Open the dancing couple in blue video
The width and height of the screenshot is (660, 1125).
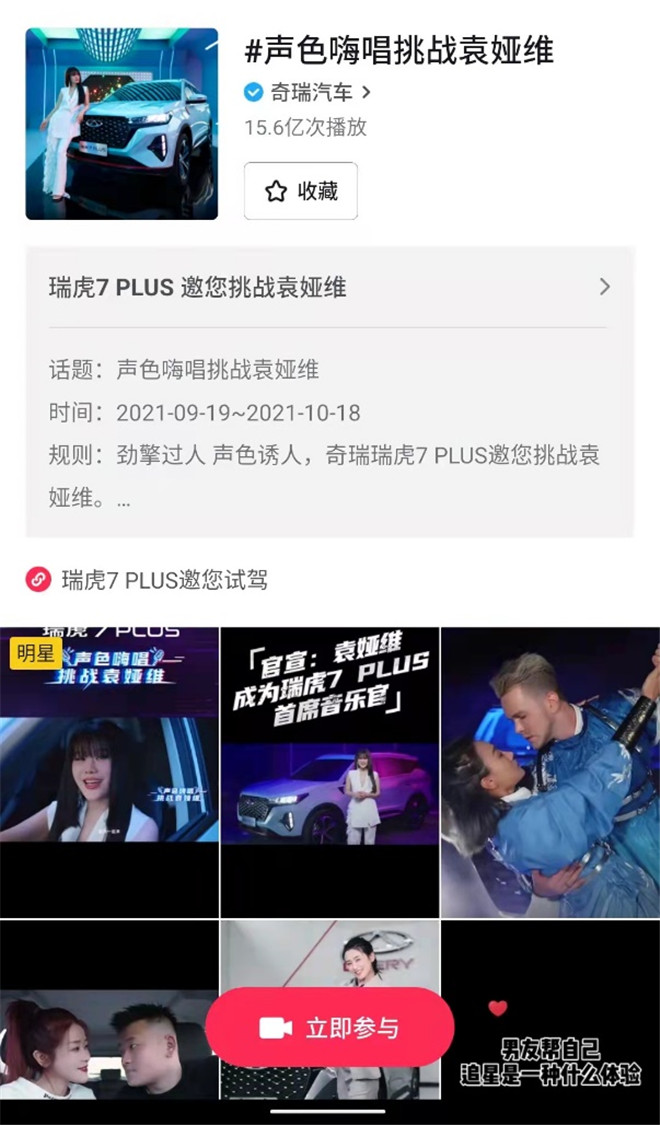pos(550,770)
